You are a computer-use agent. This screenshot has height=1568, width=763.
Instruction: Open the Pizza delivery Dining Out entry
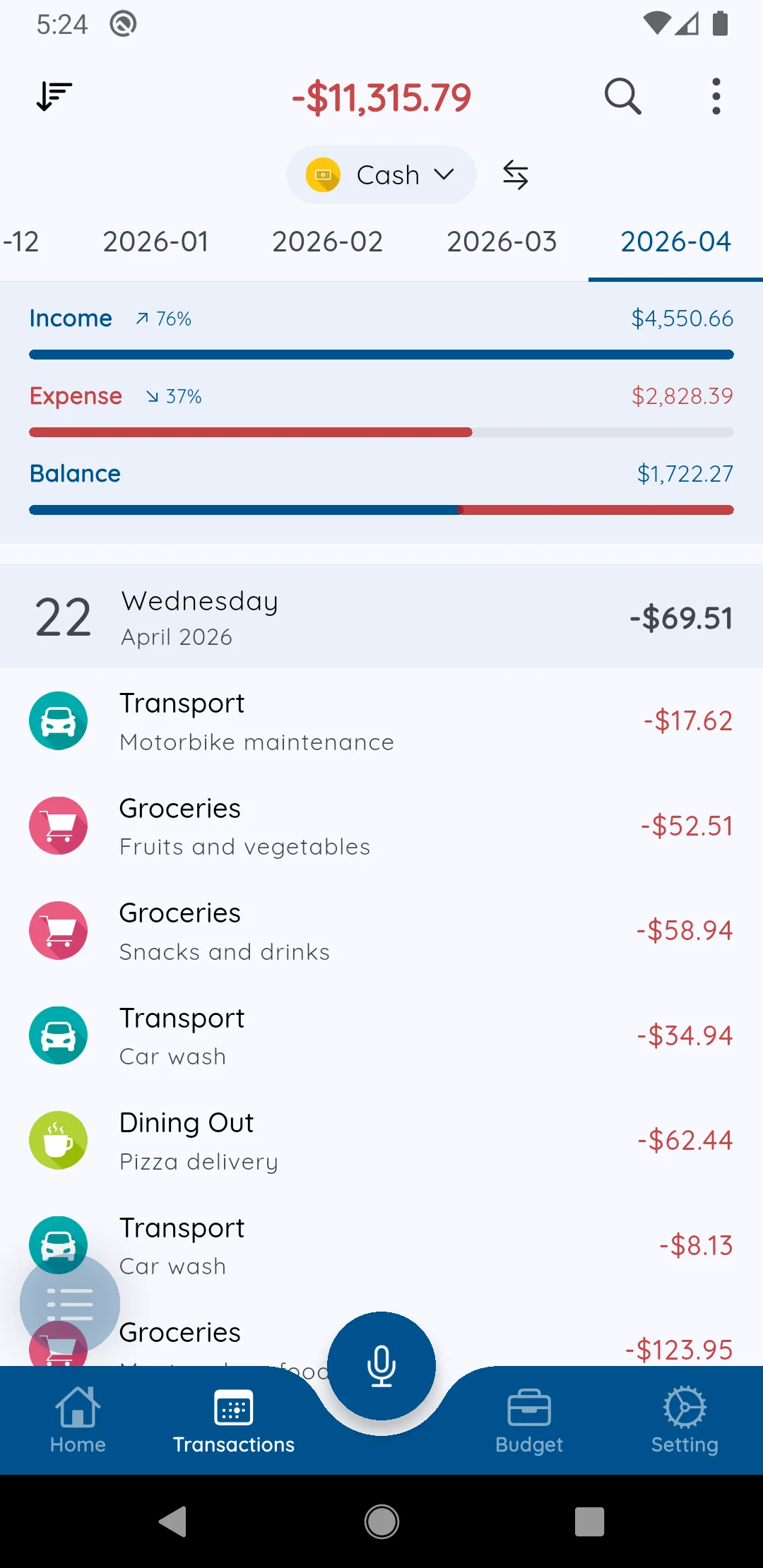click(x=381, y=1140)
